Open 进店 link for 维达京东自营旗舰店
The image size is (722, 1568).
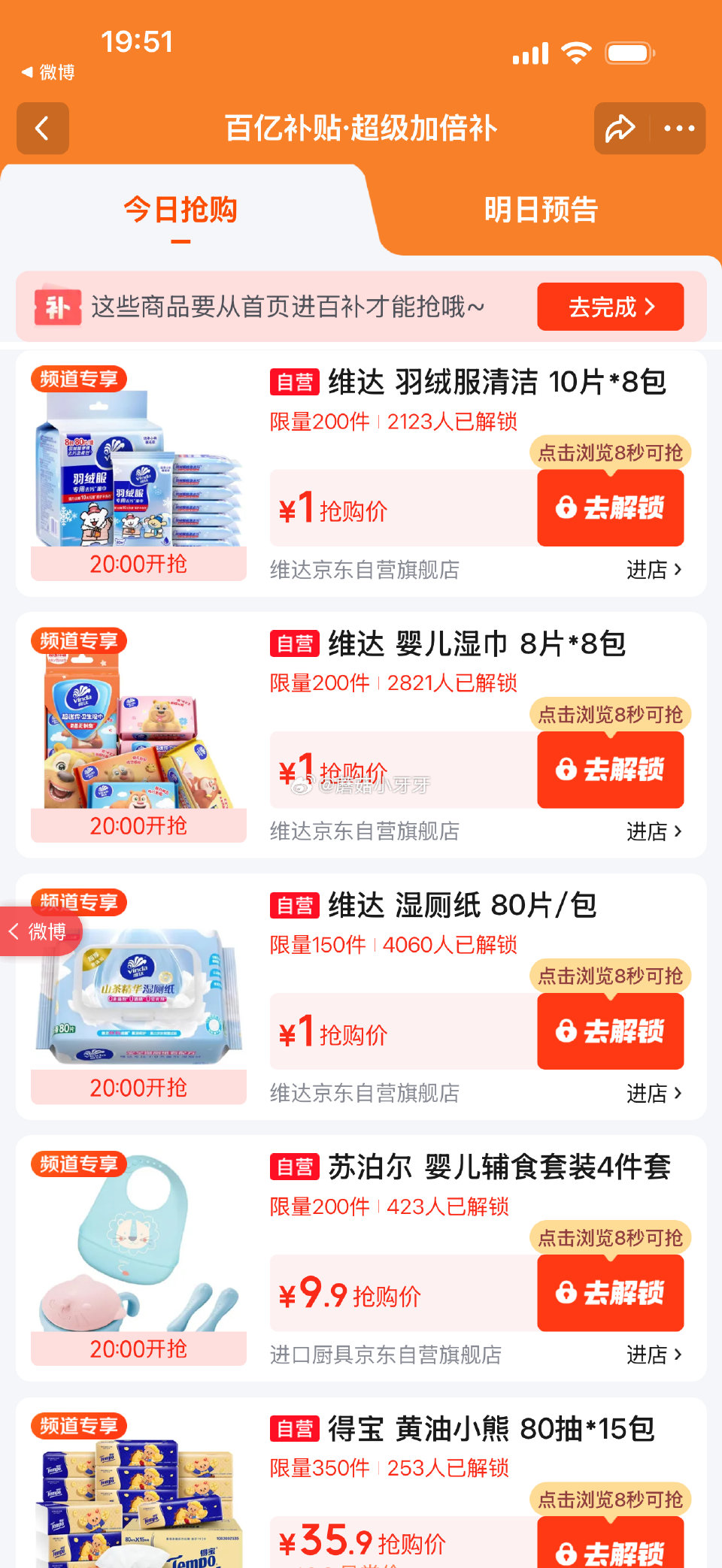click(x=653, y=571)
